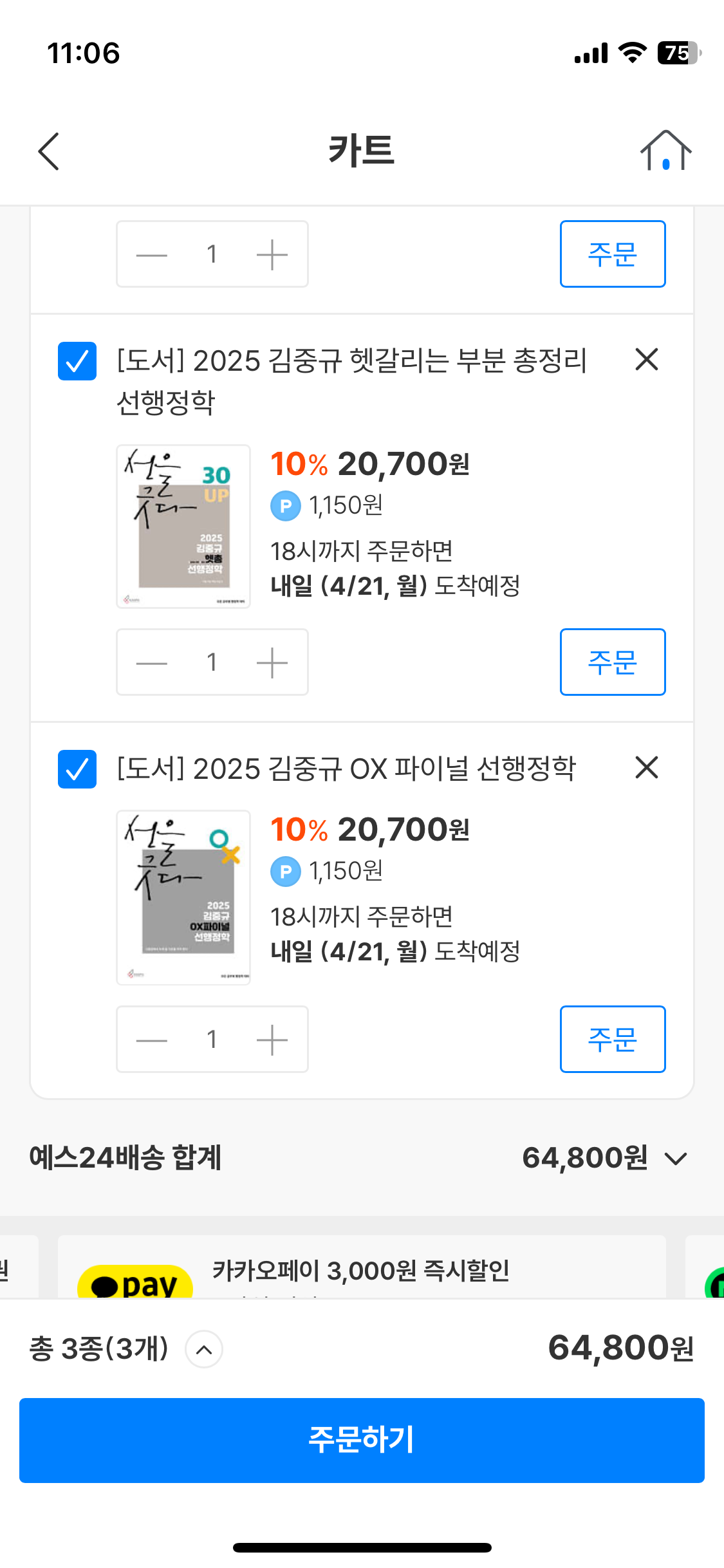Order only the 헷갈리는 부분 총정리 book
Screen dimensions: 724x1568
pos(612,662)
